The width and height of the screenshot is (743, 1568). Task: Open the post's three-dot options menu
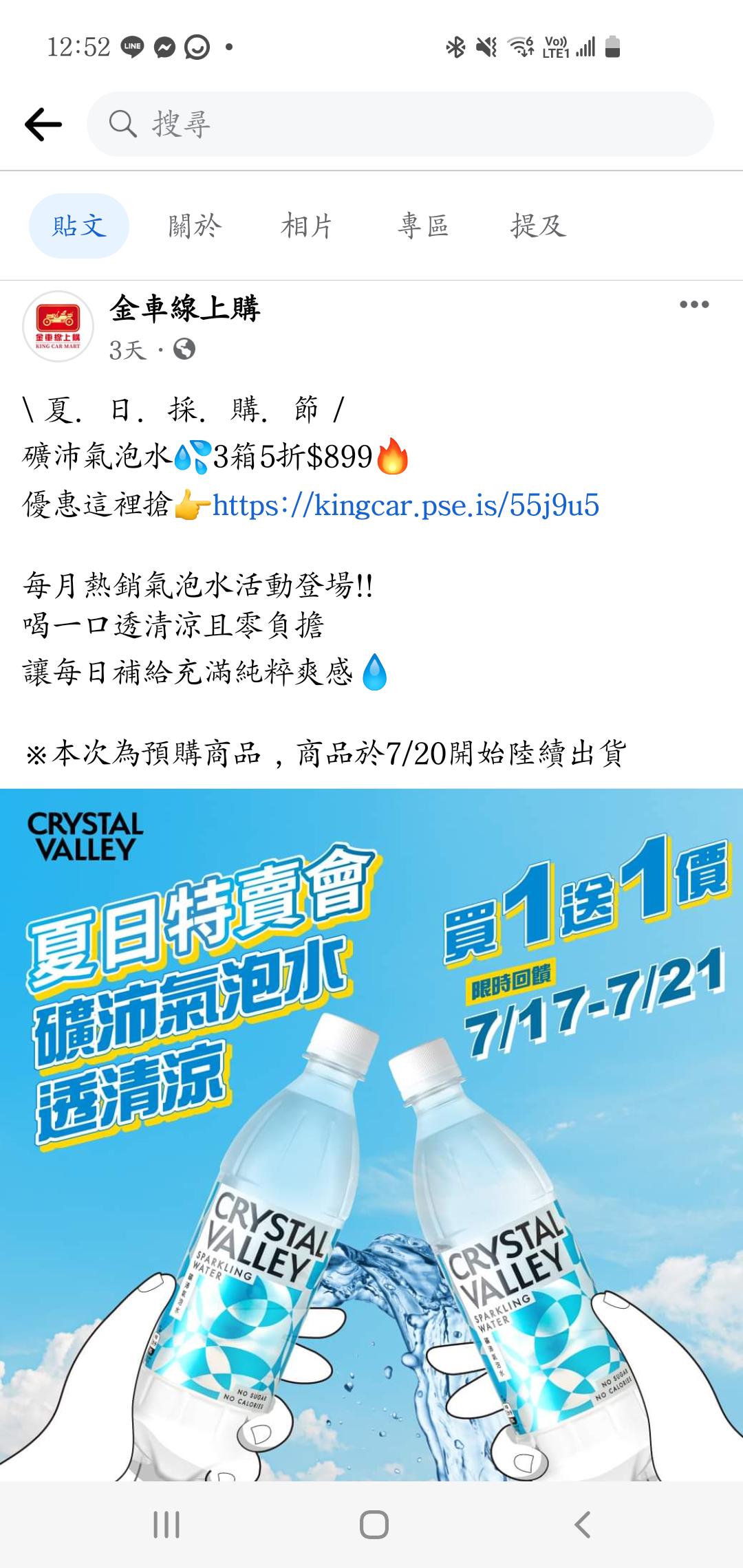tap(693, 305)
